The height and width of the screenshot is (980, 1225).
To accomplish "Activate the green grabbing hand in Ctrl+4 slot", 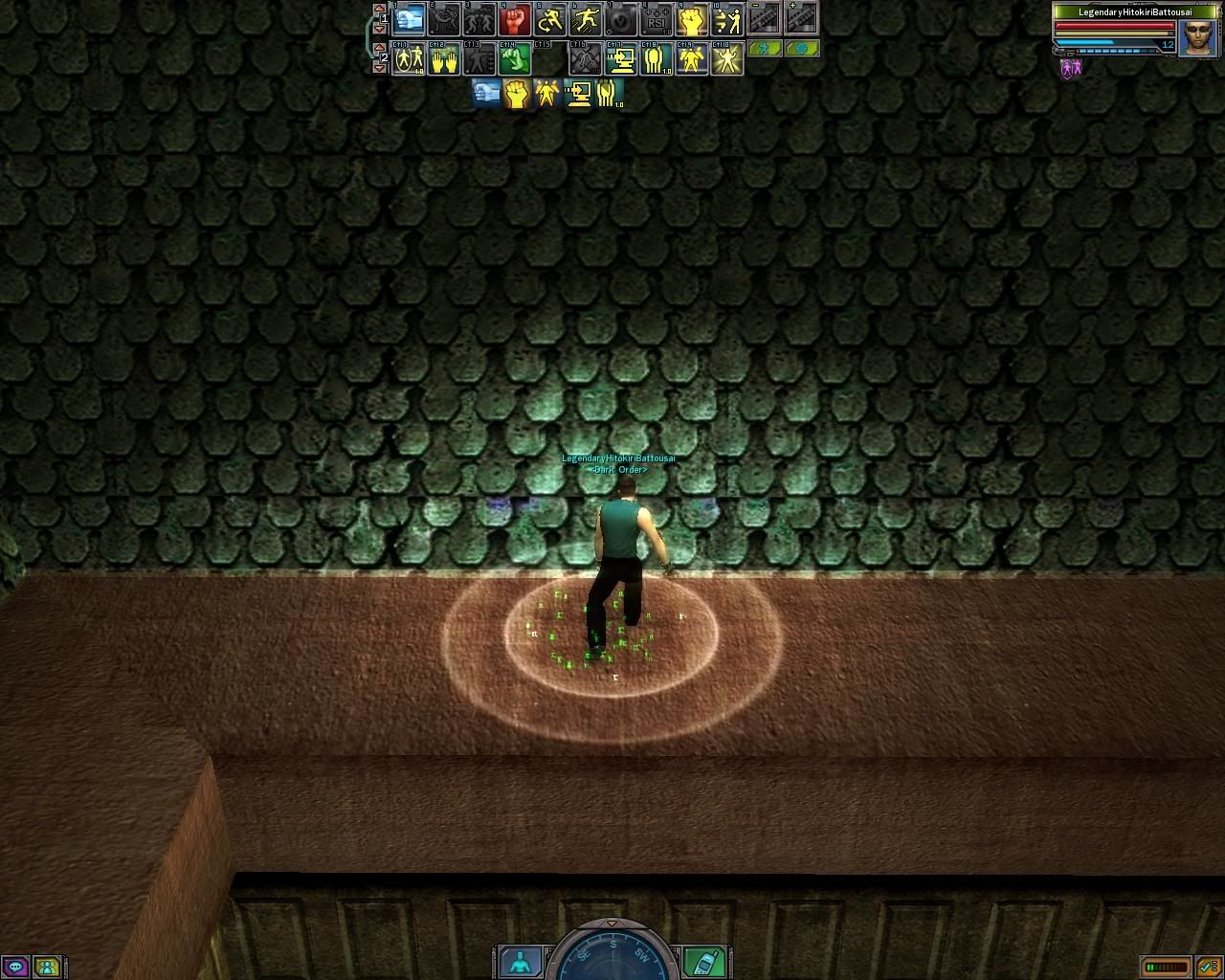I will click(x=515, y=59).
